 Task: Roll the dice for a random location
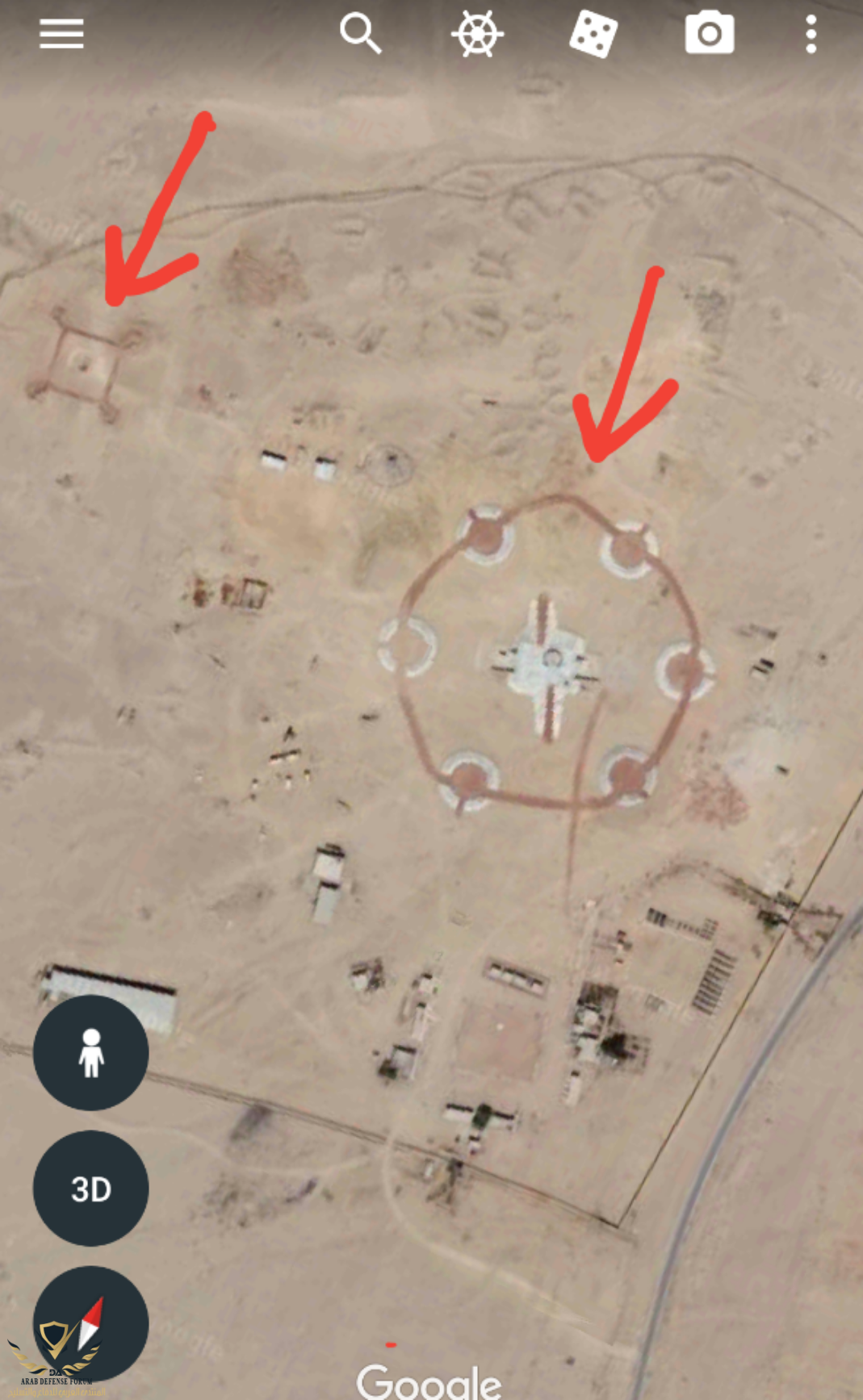coord(593,35)
